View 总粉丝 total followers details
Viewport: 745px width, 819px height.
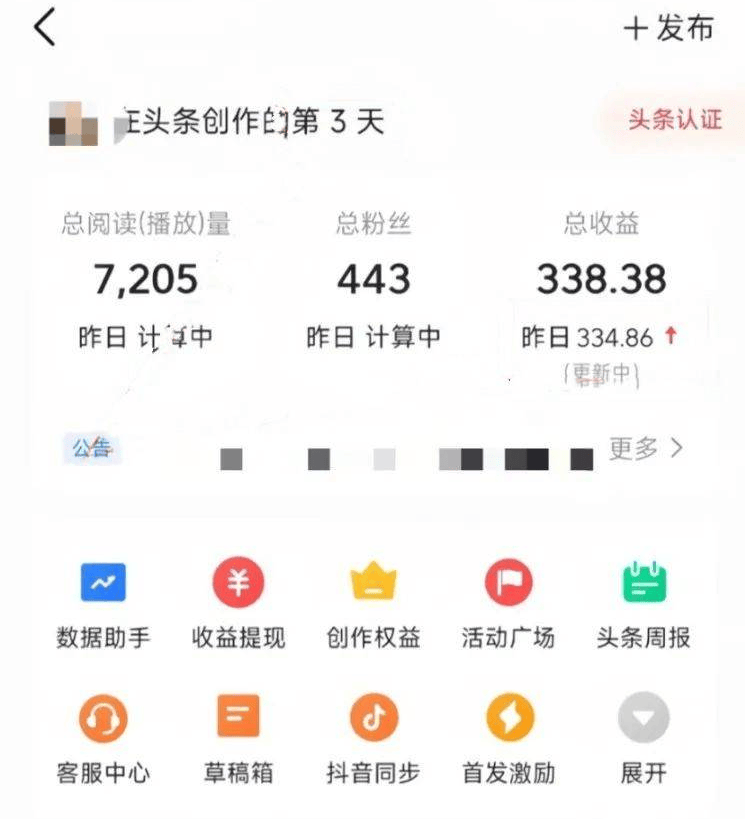point(373,280)
